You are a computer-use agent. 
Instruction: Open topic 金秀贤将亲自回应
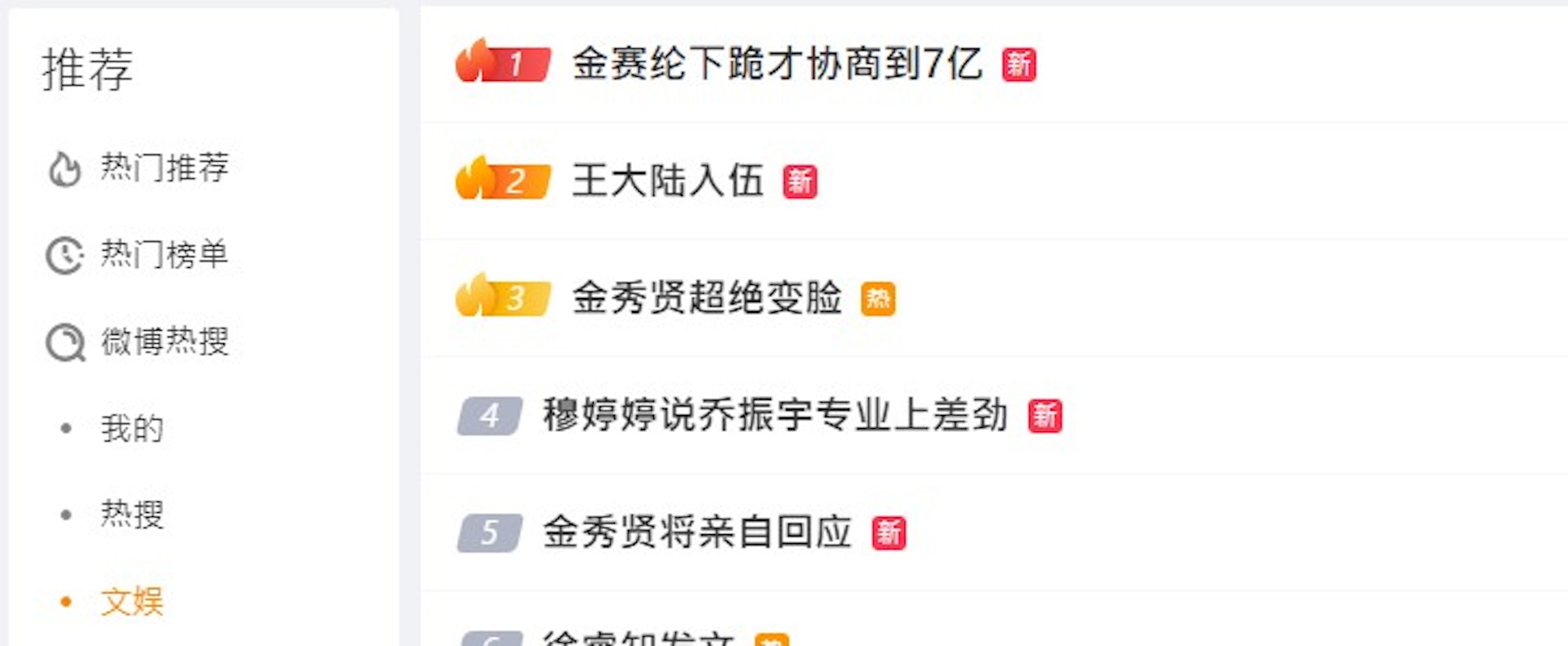pyautogui.click(x=697, y=532)
